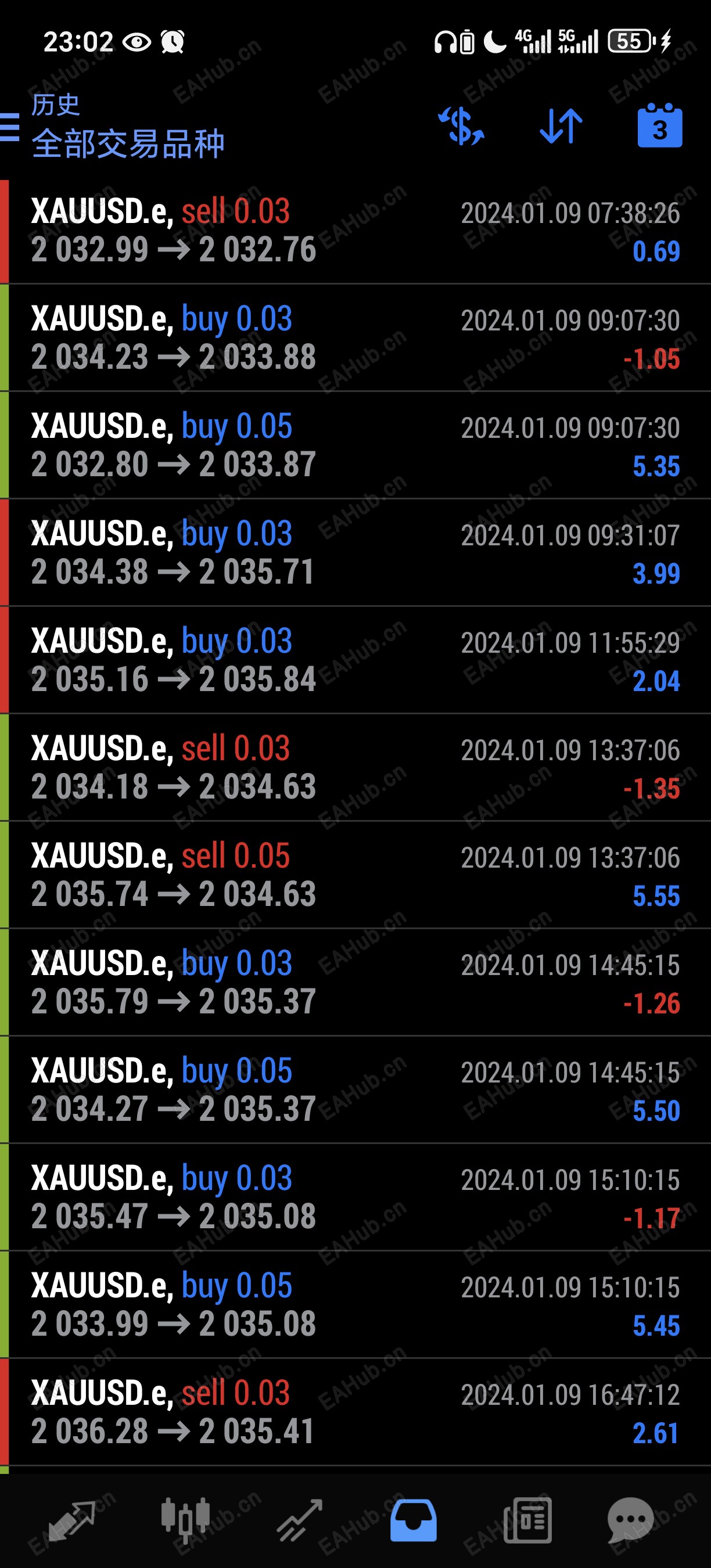Open the messages chat tab
Screen dimensions: 711x1568
click(x=631, y=1520)
